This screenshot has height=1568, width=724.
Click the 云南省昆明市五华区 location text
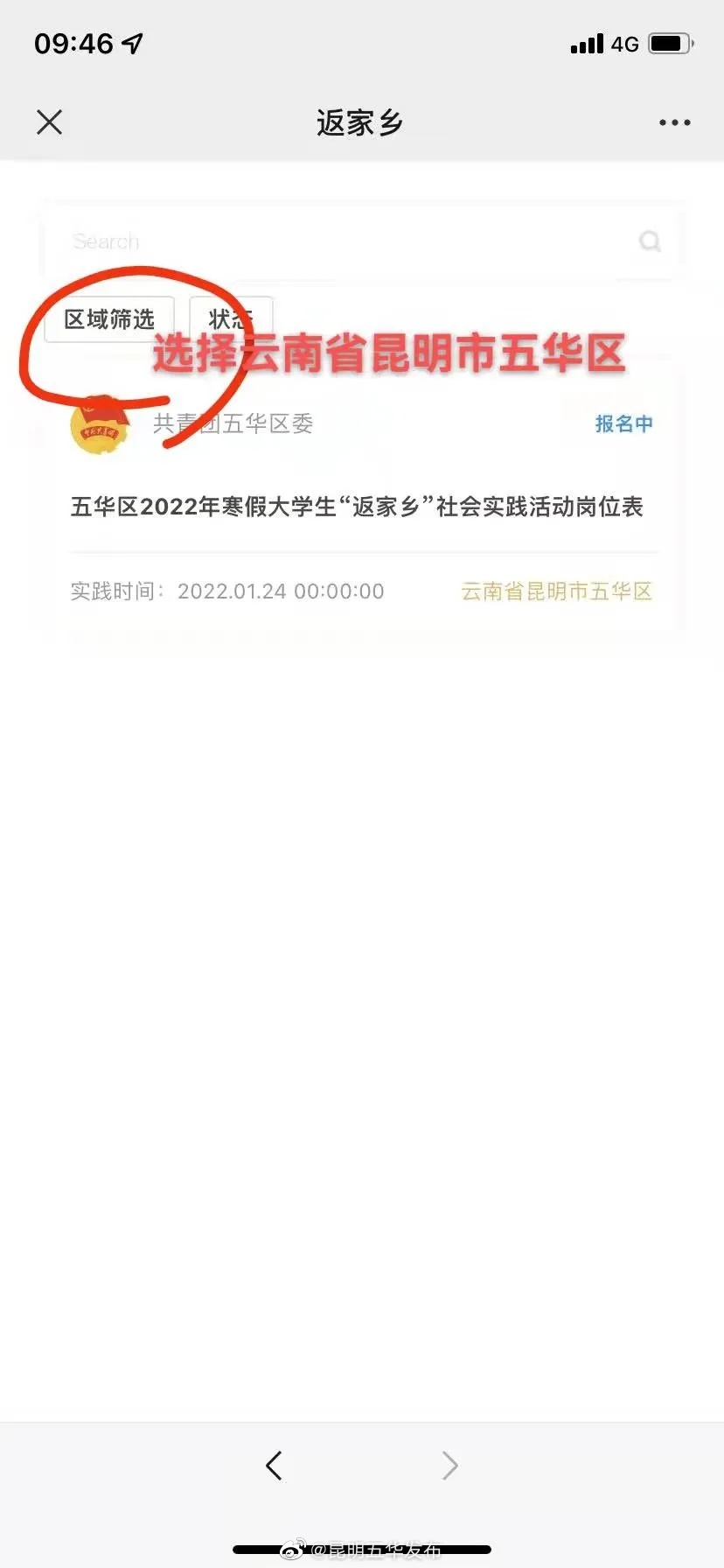coord(556,591)
